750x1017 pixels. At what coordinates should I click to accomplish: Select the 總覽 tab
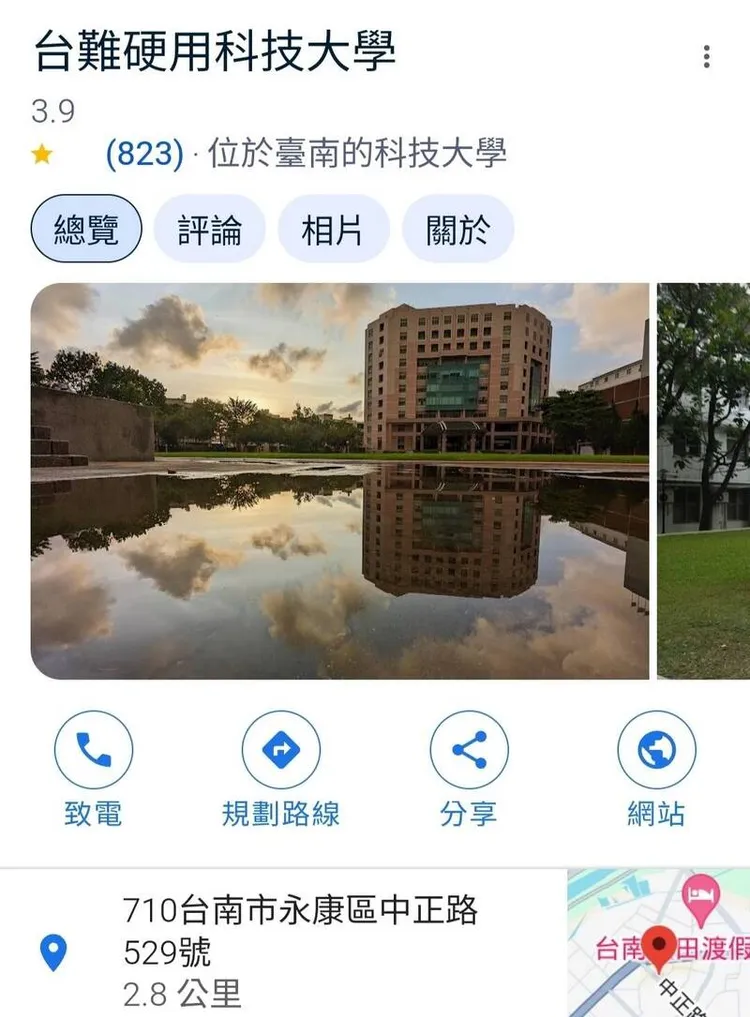tap(87, 229)
